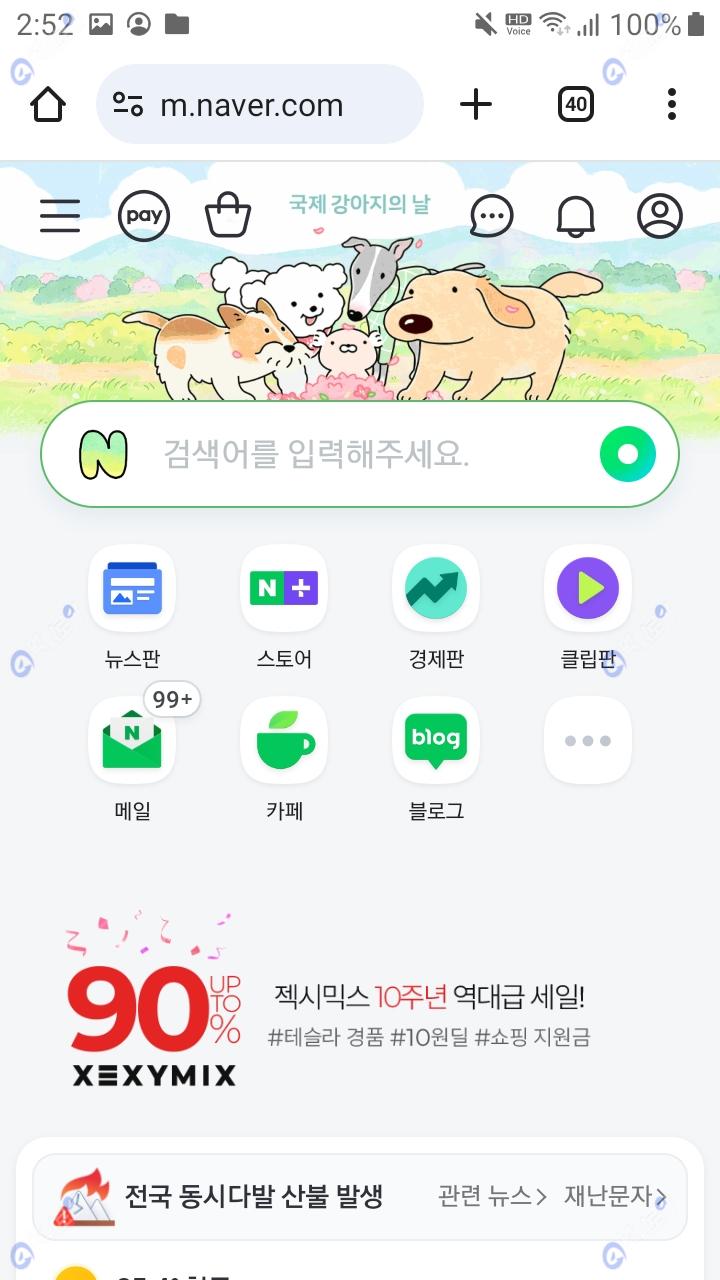
Task: Open Naver Pay
Action: pos(144,216)
